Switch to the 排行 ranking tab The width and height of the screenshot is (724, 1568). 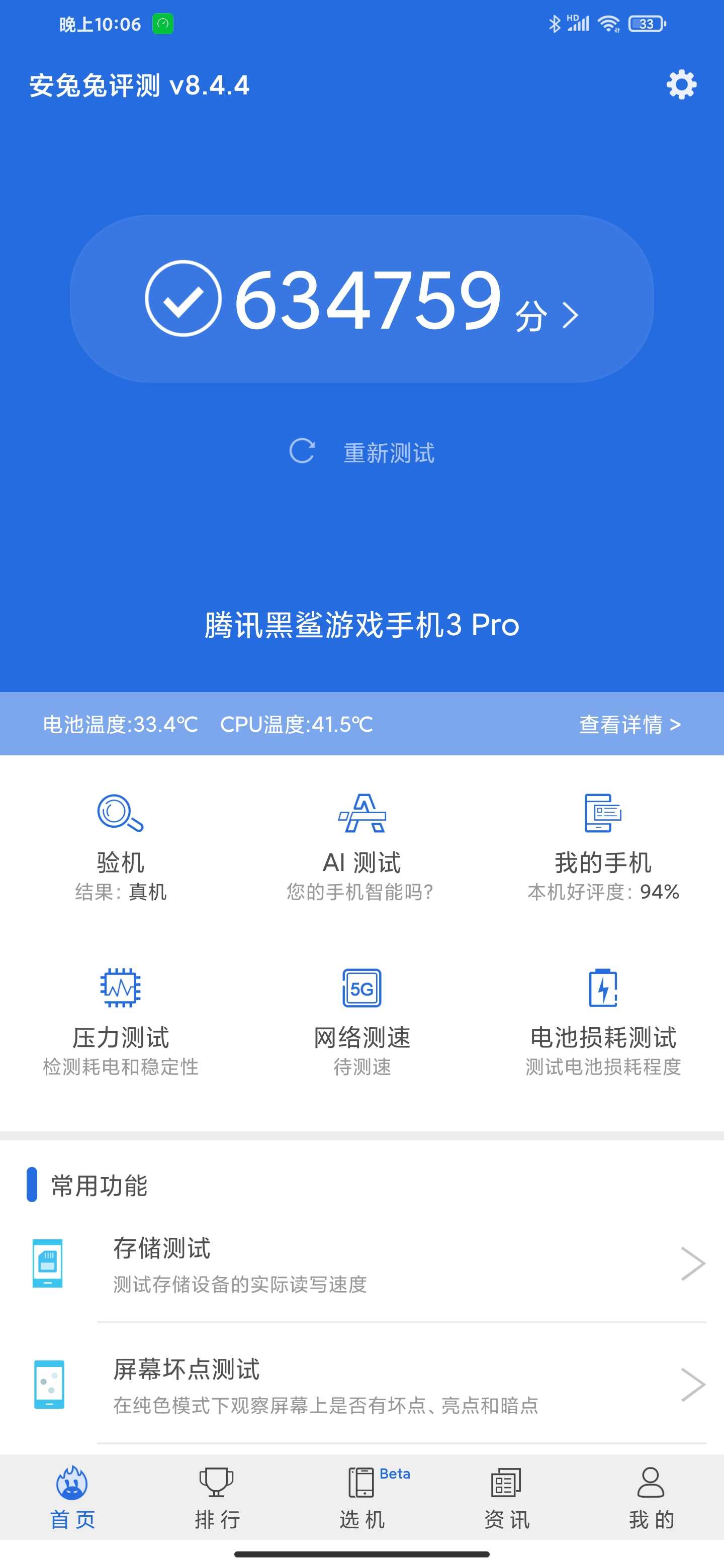coord(217,1498)
